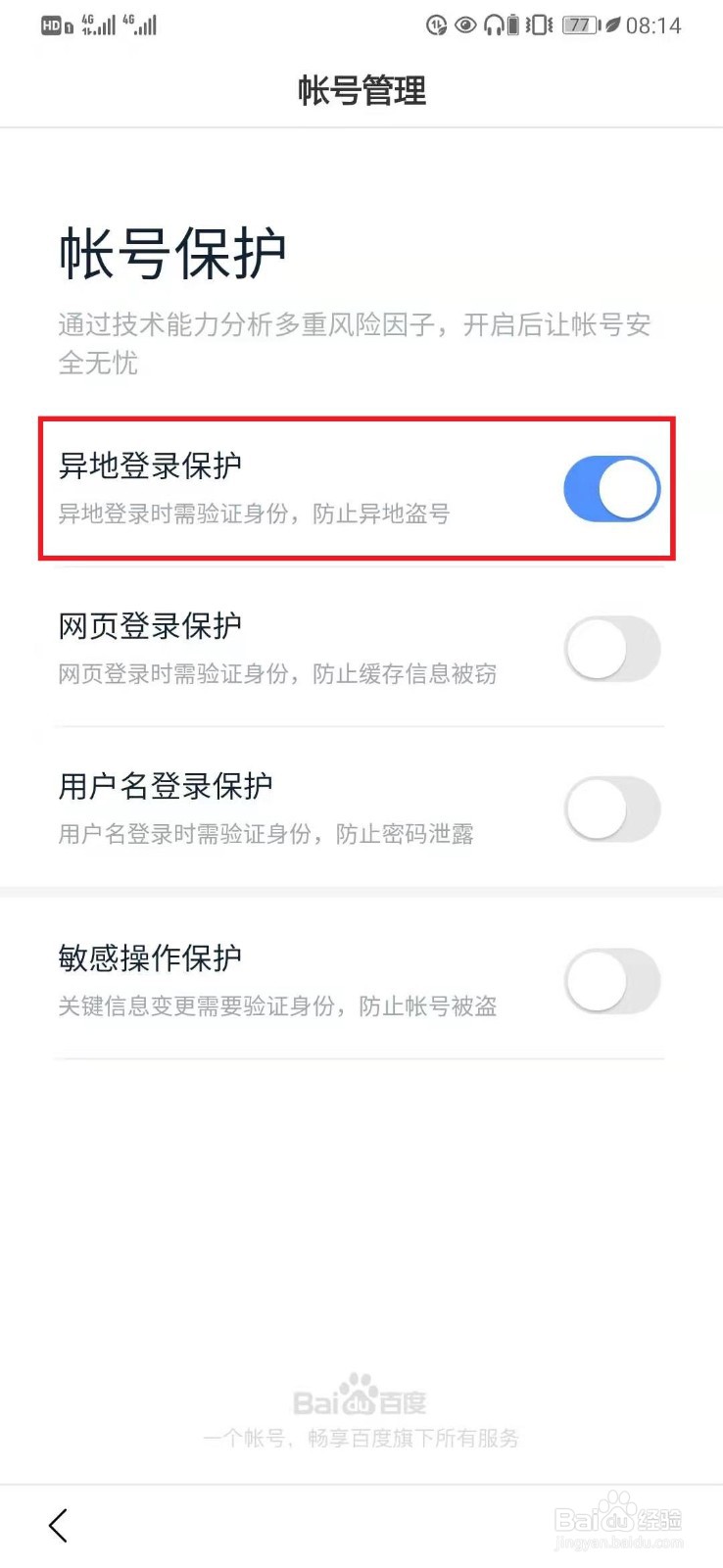Click the back arrow at bottom left
The width and height of the screenshot is (723, 1568).
click(x=56, y=1525)
